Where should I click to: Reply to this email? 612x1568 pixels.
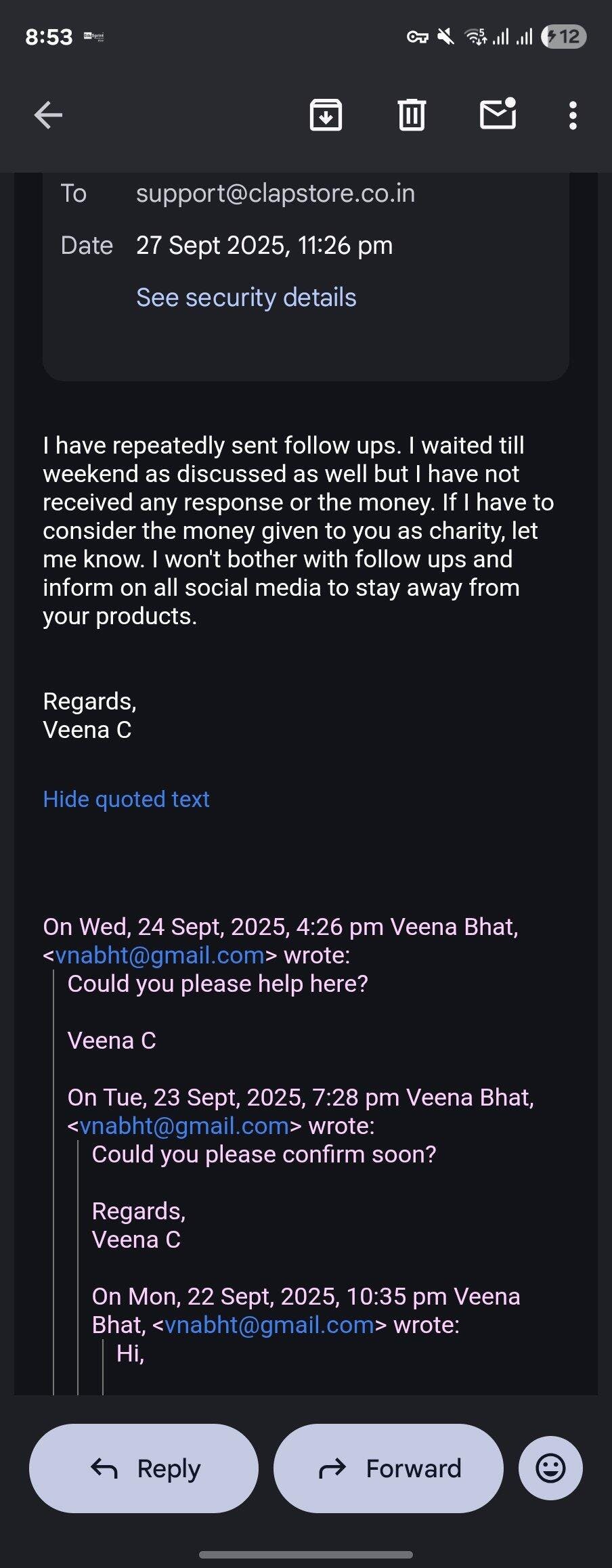click(x=144, y=1468)
